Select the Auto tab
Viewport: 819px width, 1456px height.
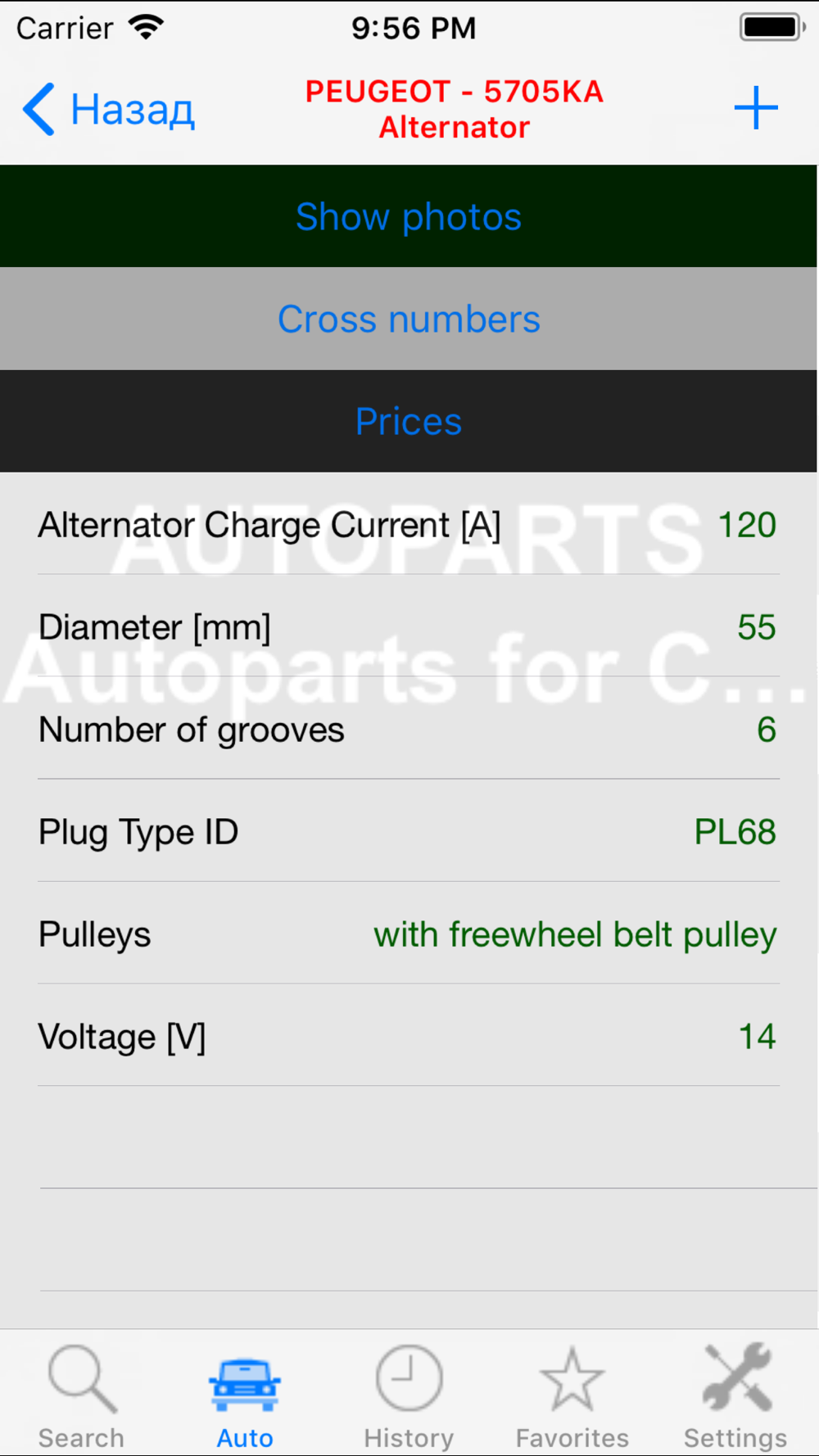click(x=245, y=1395)
